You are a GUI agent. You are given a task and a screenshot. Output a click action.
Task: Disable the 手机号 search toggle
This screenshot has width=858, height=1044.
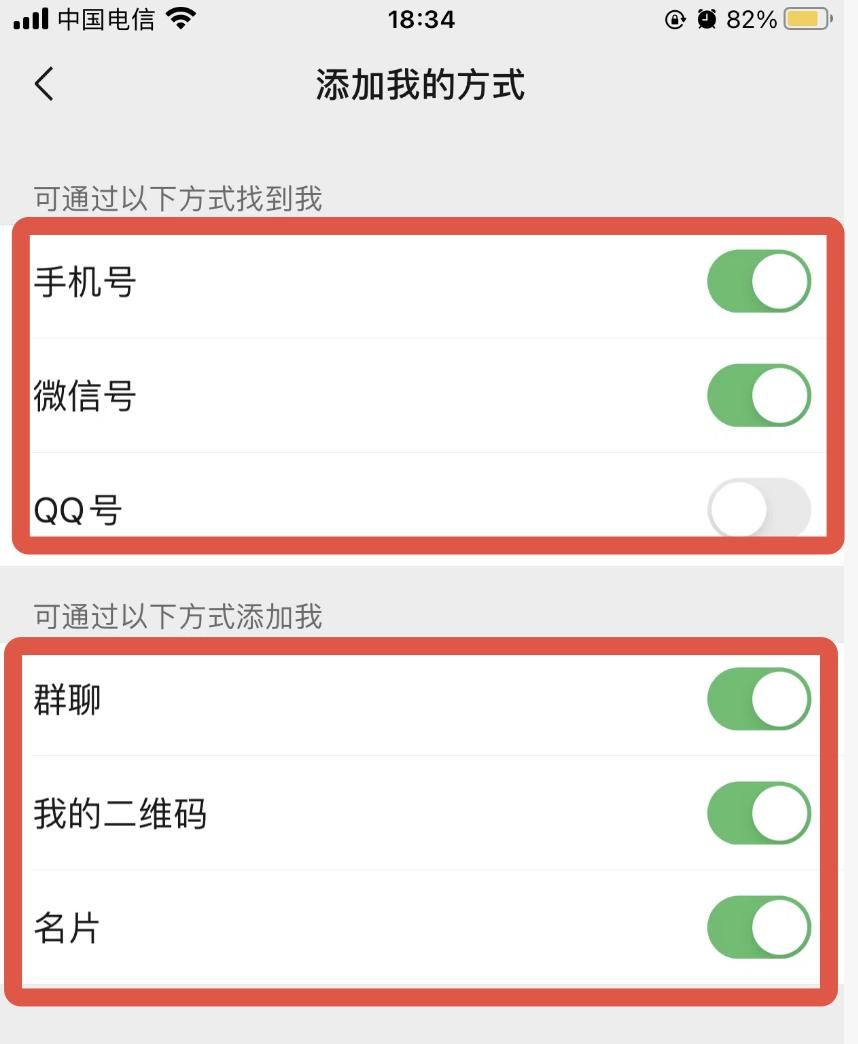[x=759, y=281]
